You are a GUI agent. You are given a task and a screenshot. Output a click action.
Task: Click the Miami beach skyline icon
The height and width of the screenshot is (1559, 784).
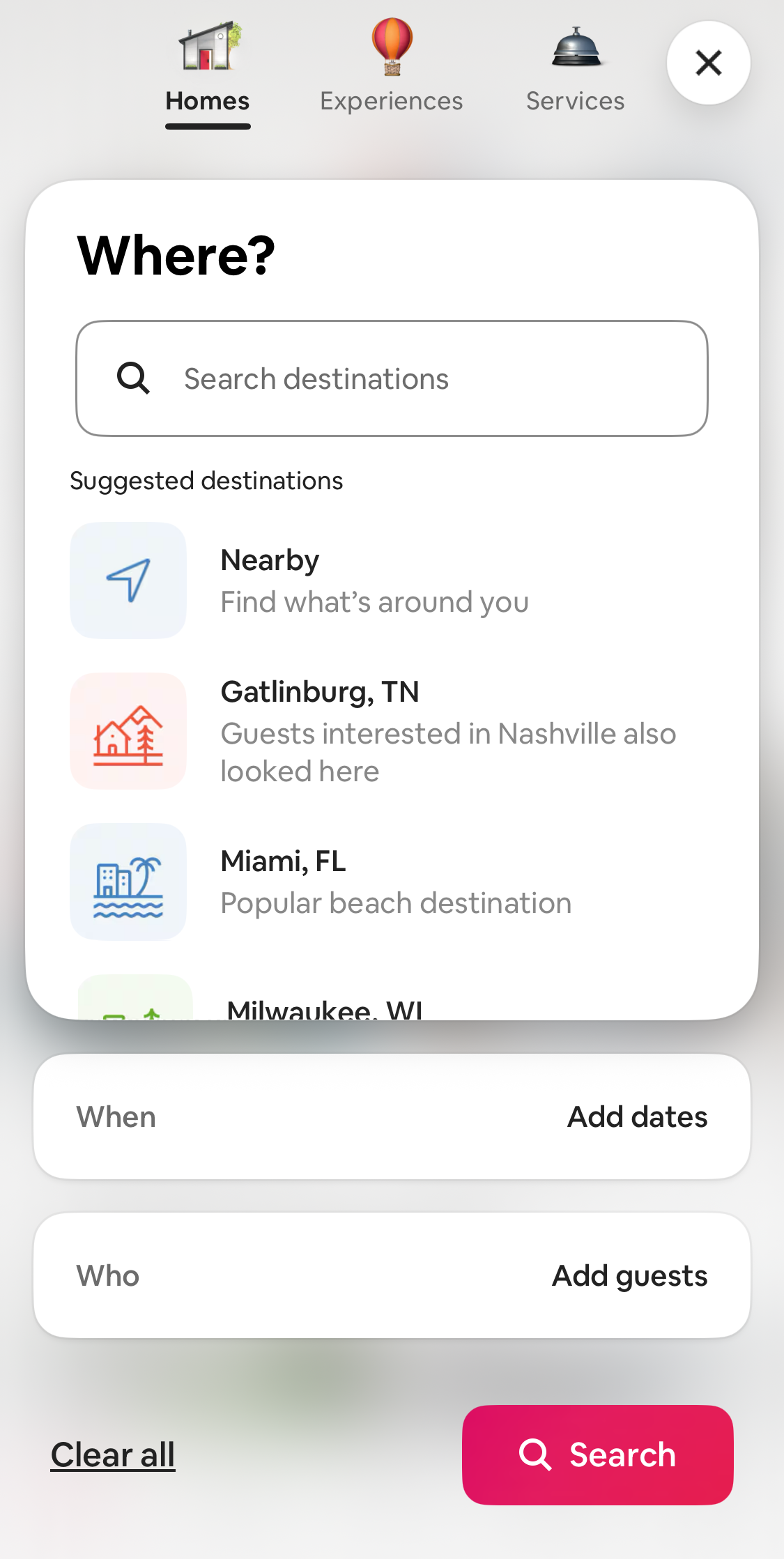point(128,882)
